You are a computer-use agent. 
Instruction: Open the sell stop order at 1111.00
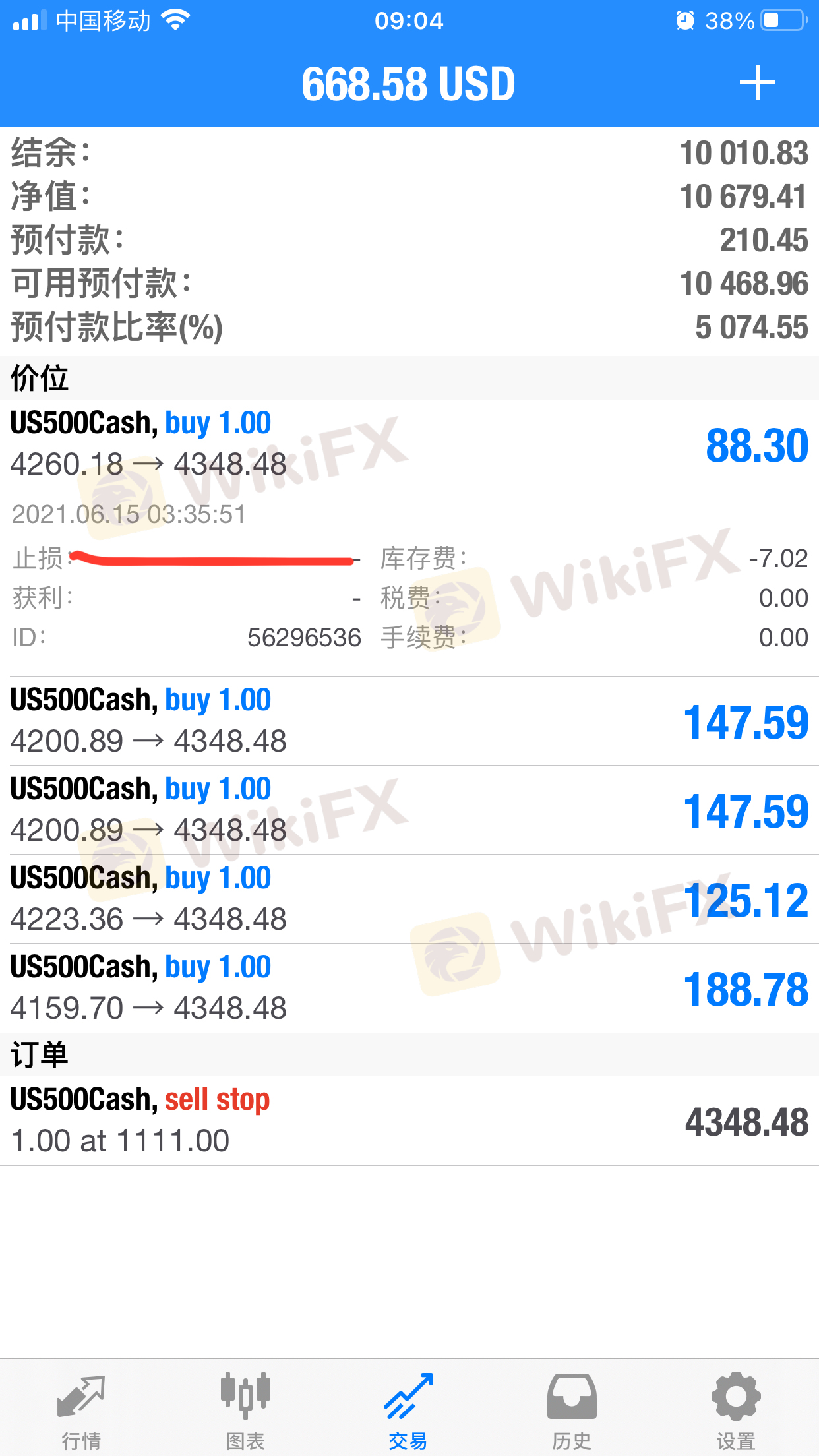pyautogui.click(x=409, y=1120)
